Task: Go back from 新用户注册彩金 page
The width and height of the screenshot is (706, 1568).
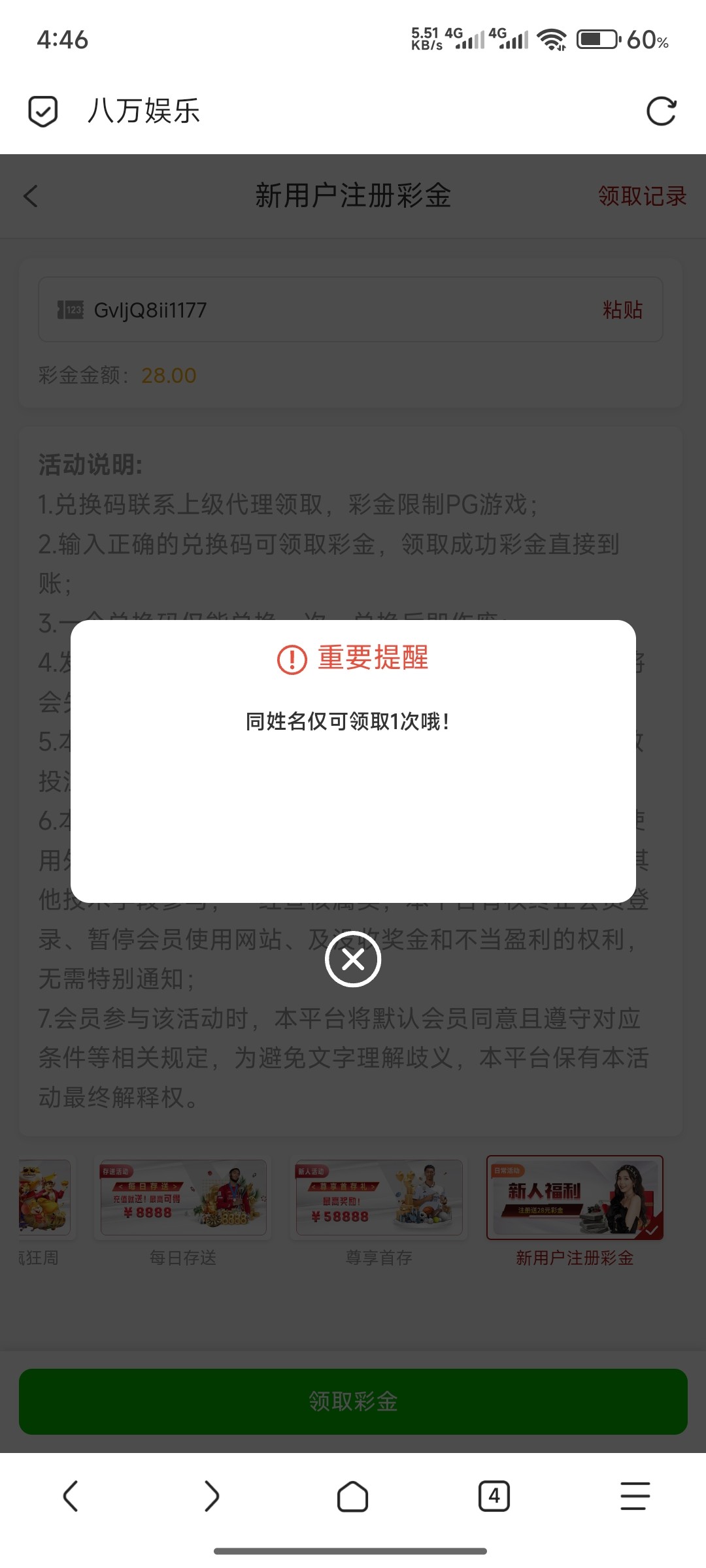Action: click(31, 196)
